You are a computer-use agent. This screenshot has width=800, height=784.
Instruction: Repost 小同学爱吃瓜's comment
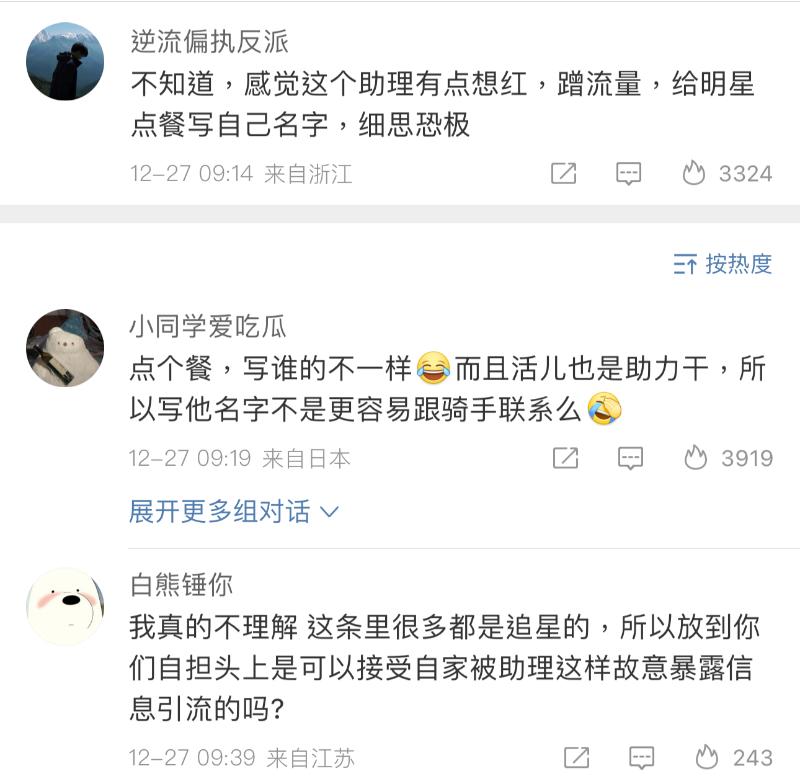pos(566,459)
